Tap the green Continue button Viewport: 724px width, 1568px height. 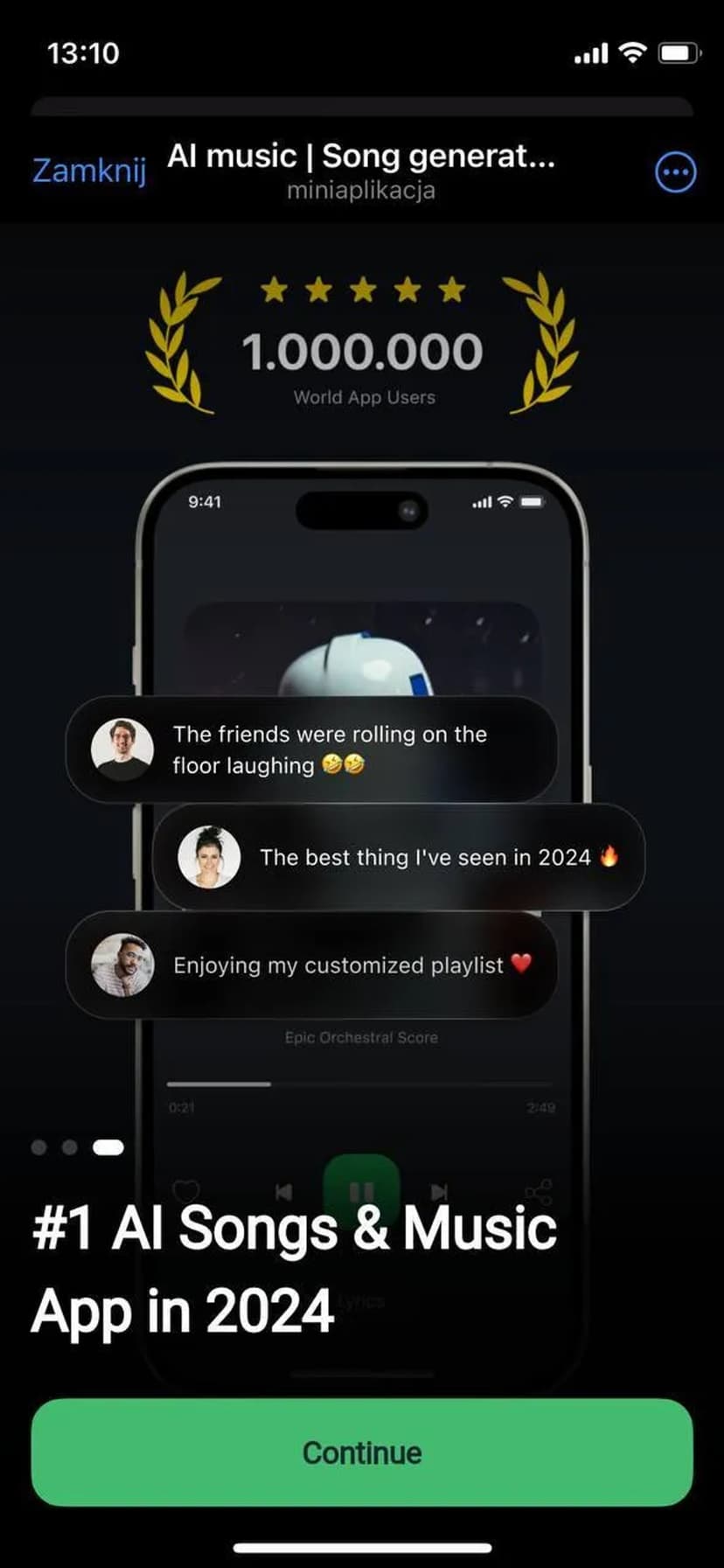pyautogui.click(x=362, y=1452)
